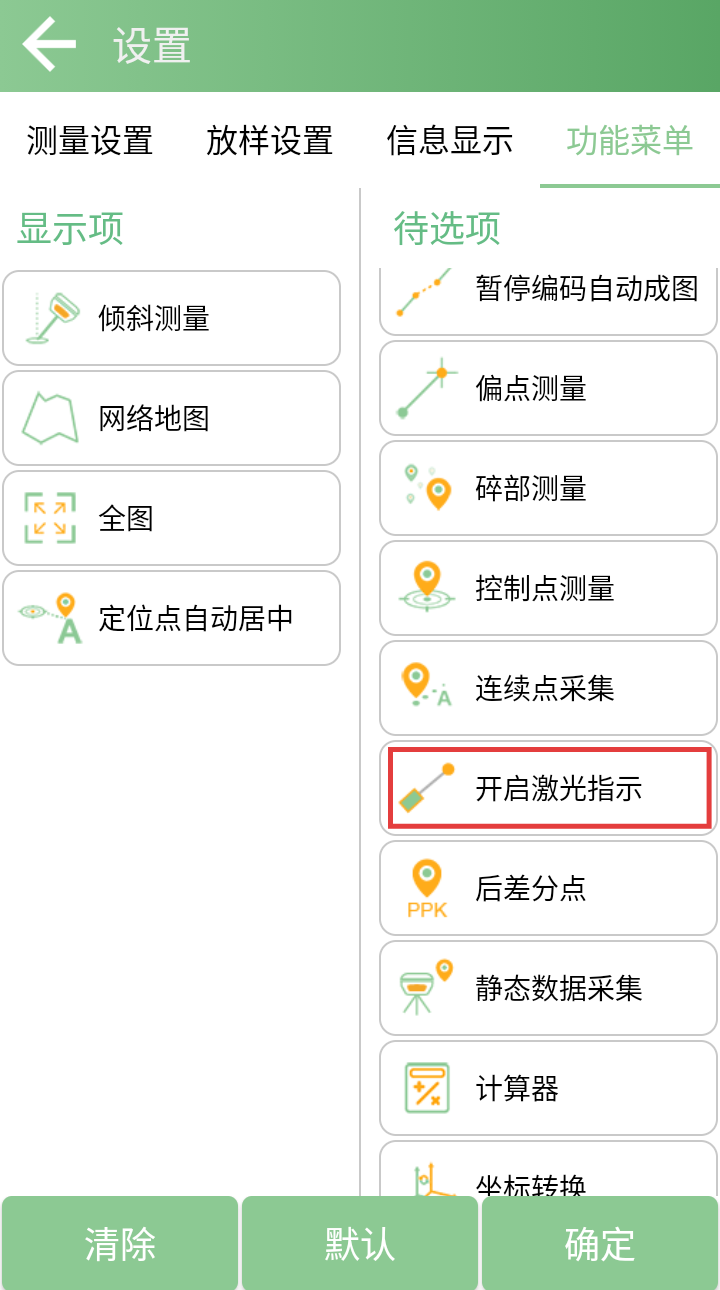Go back using the arrow icon
Viewport: 720px width, 1290px height.
(x=48, y=45)
